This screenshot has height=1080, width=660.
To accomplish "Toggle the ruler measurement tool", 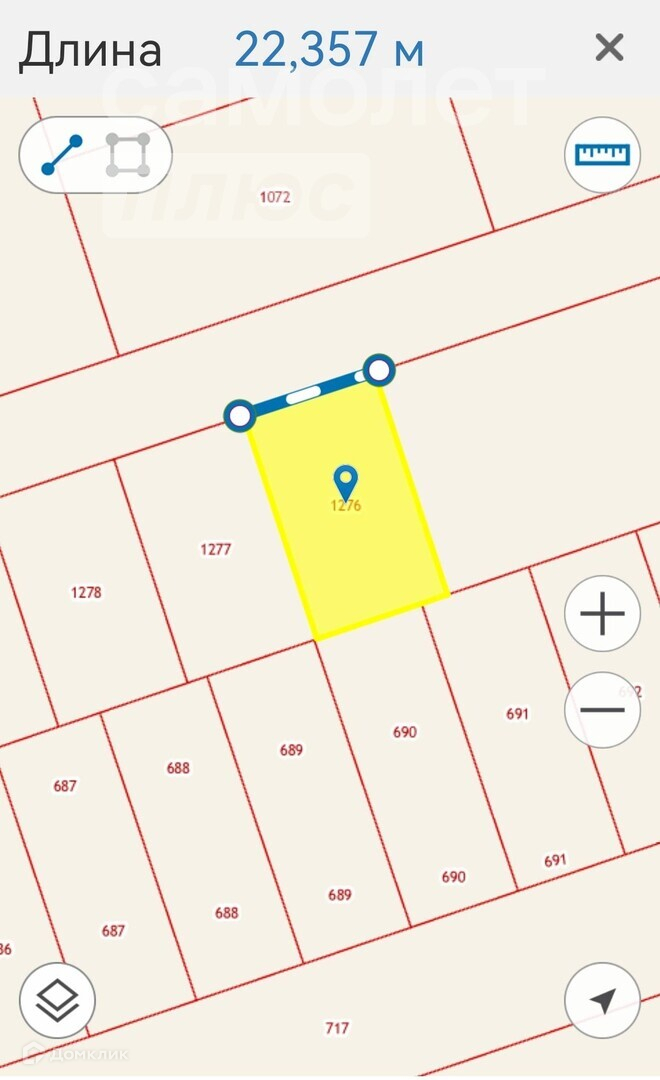I will (x=602, y=154).
